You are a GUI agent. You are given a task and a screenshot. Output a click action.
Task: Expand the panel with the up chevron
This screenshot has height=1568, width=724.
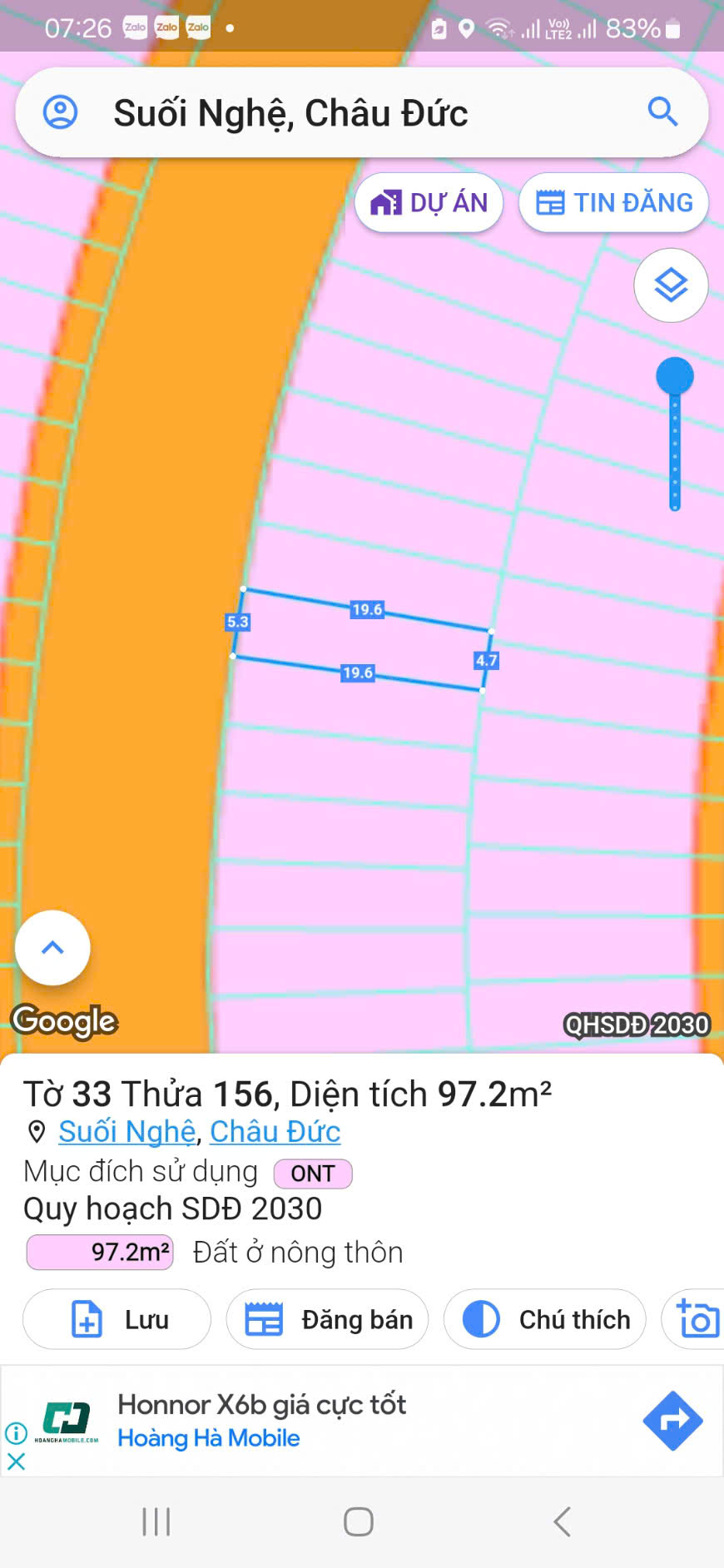[52, 947]
